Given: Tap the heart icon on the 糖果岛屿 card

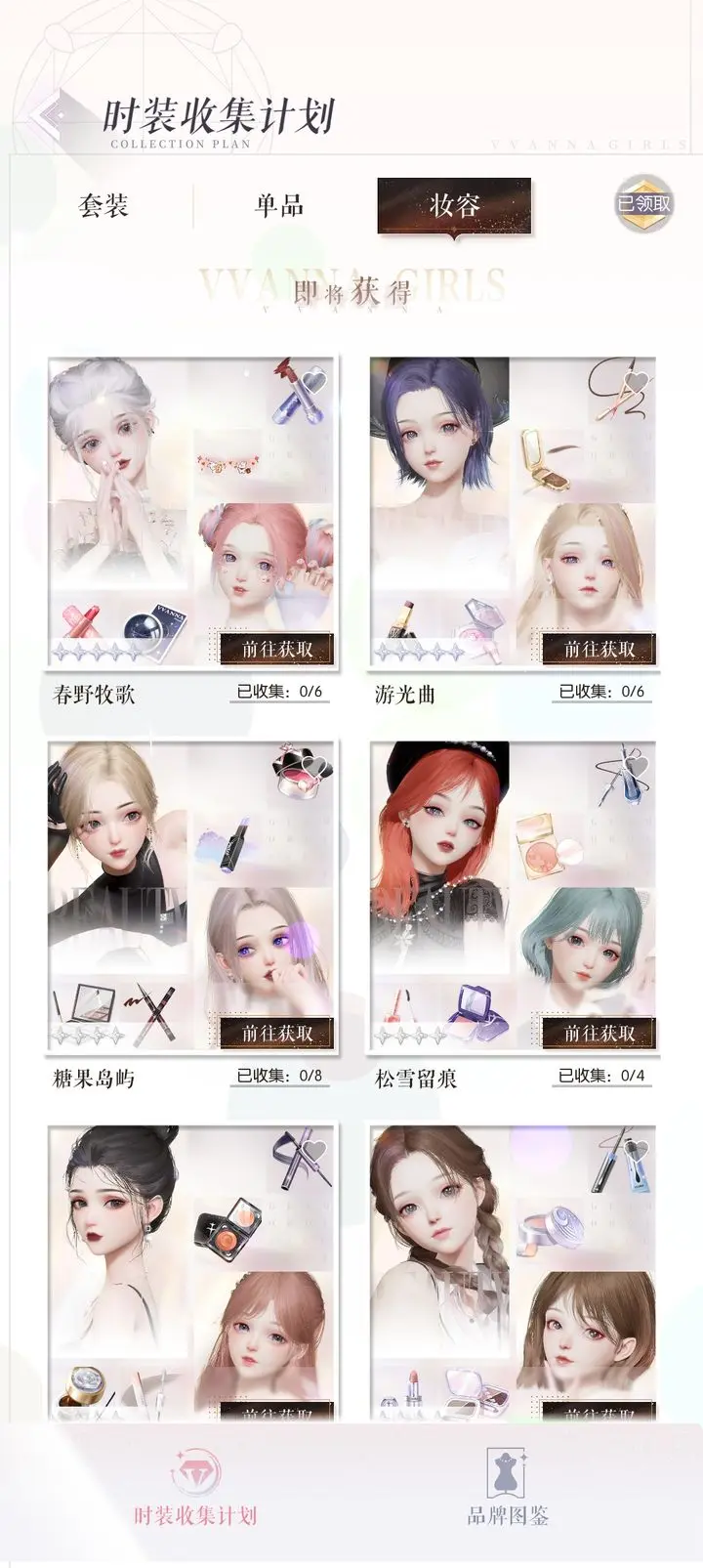Looking at the screenshot, I should 313,765.
